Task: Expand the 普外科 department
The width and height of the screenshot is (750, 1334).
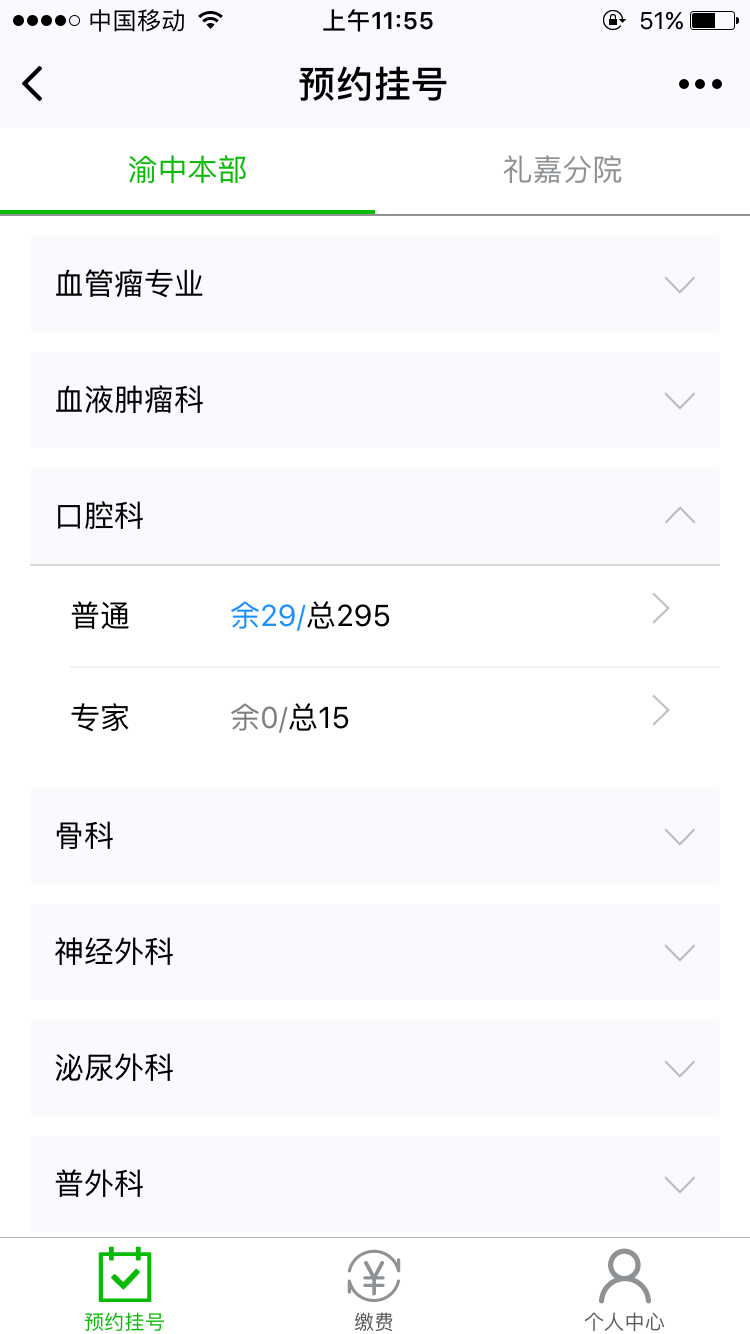Action: pyautogui.click(x=375, y=1184)
